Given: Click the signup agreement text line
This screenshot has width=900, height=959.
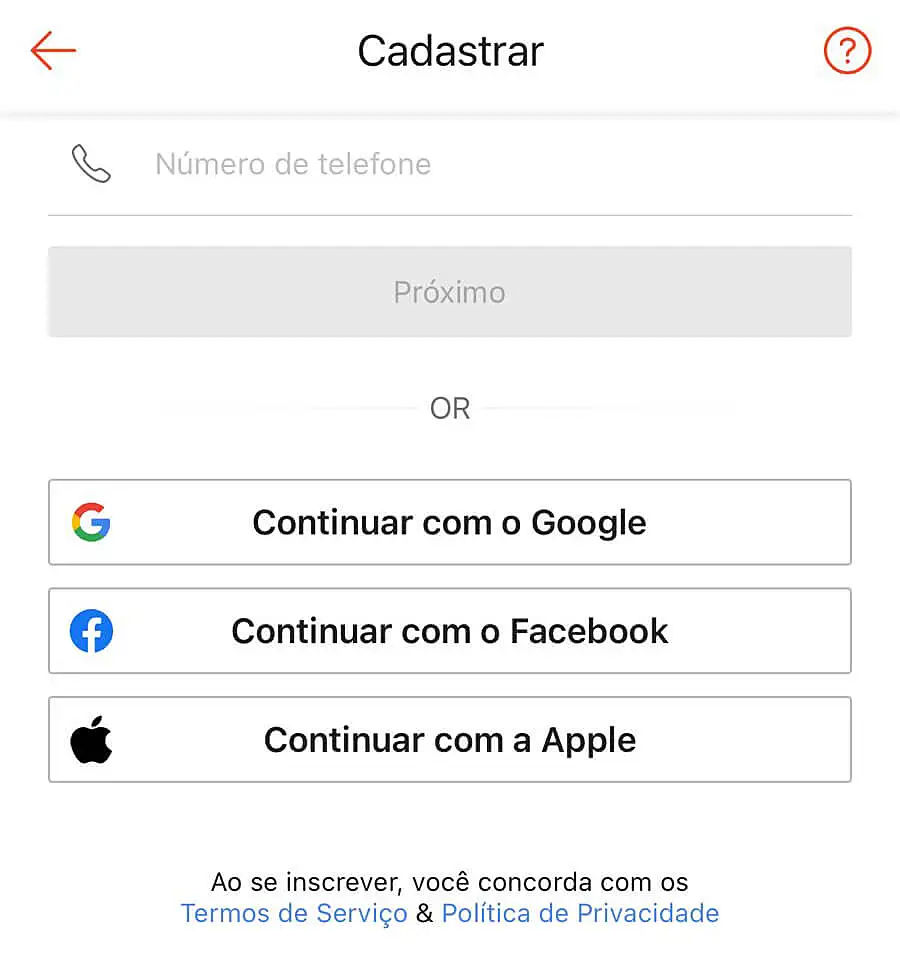Looking at the screenshot, I should (450, 882).
